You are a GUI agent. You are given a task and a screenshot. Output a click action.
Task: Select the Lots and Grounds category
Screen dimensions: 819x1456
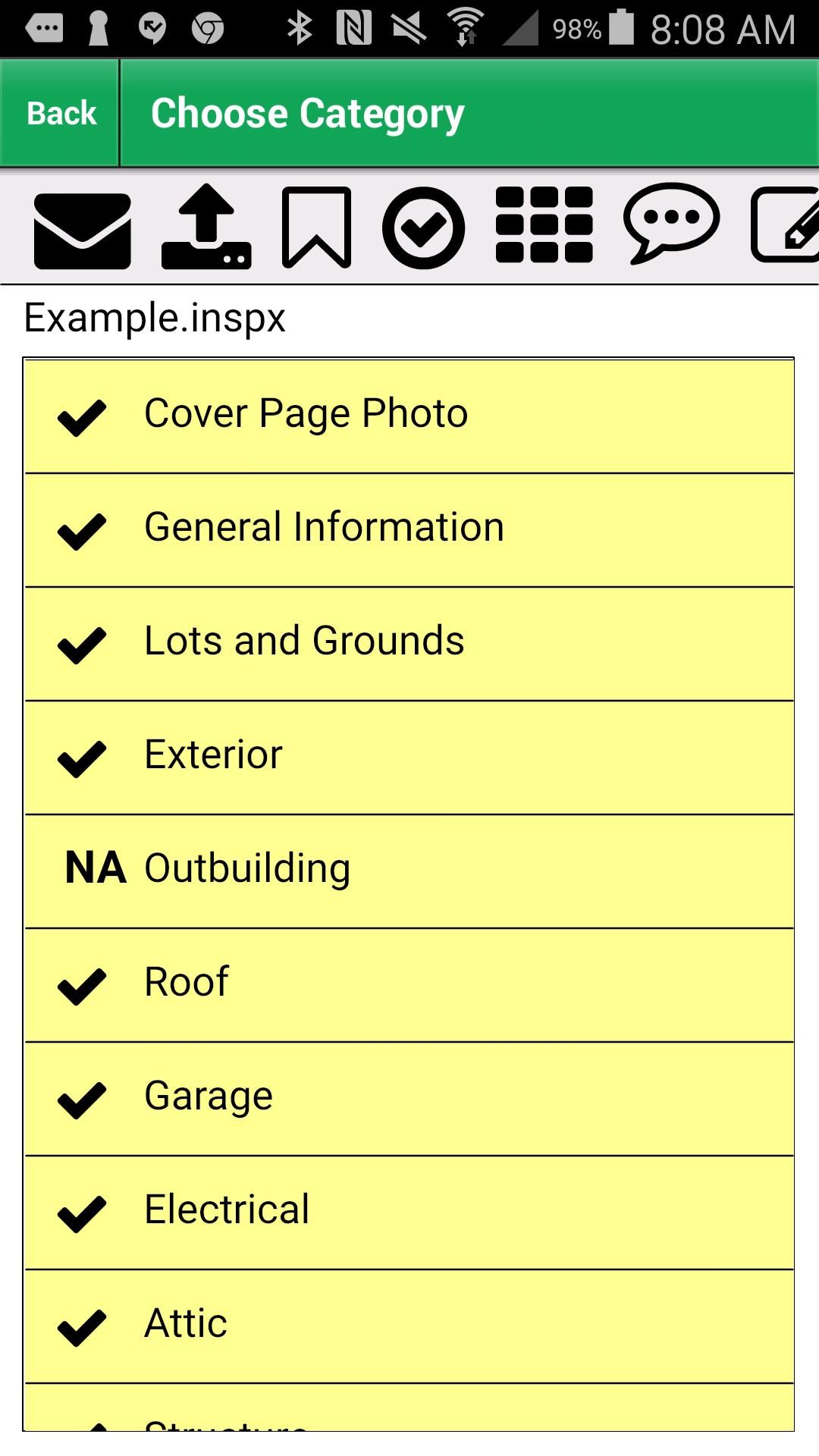pyautogui.click(x=409, y=641)
